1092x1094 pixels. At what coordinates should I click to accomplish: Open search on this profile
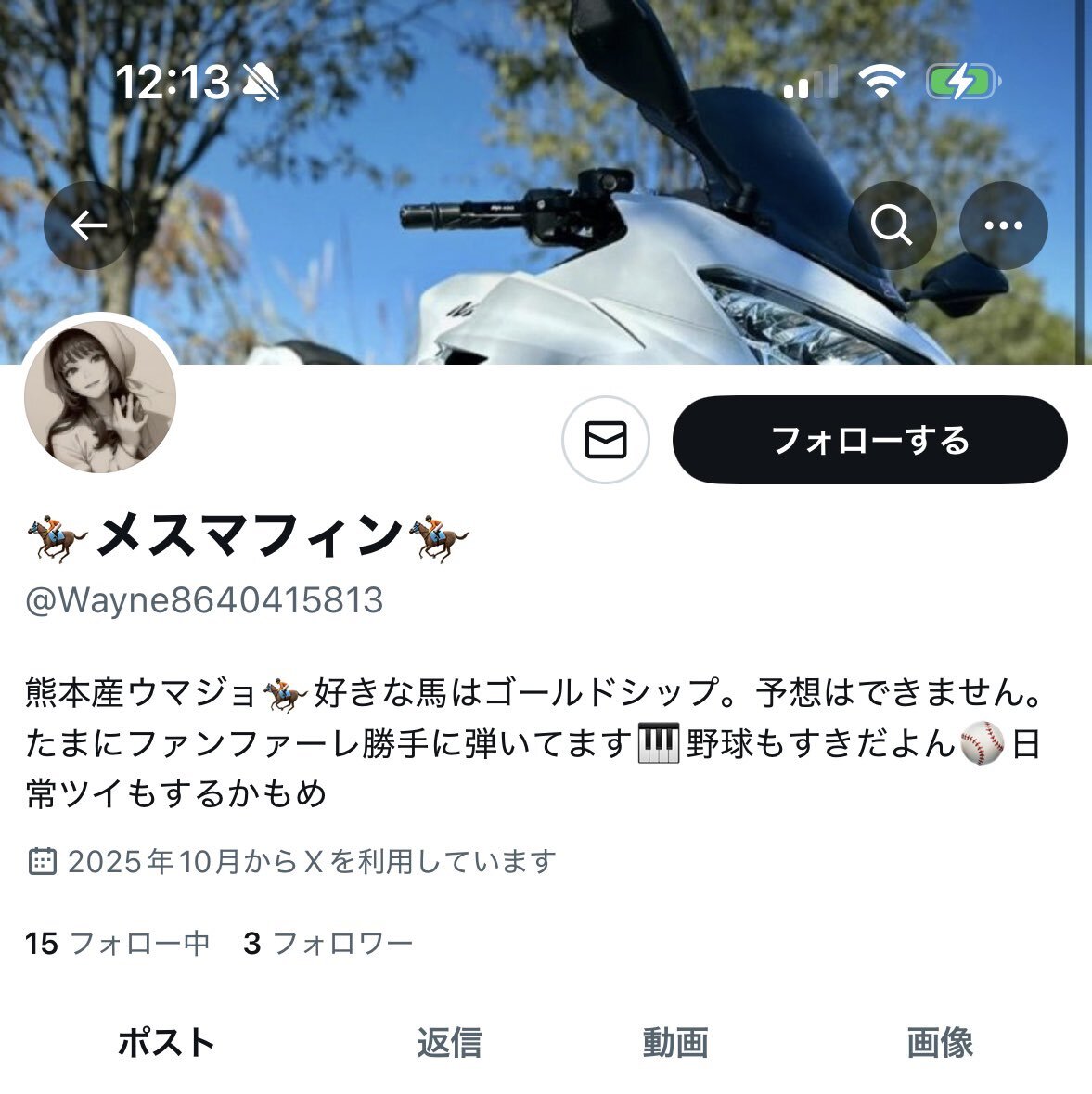pos(892,225)
